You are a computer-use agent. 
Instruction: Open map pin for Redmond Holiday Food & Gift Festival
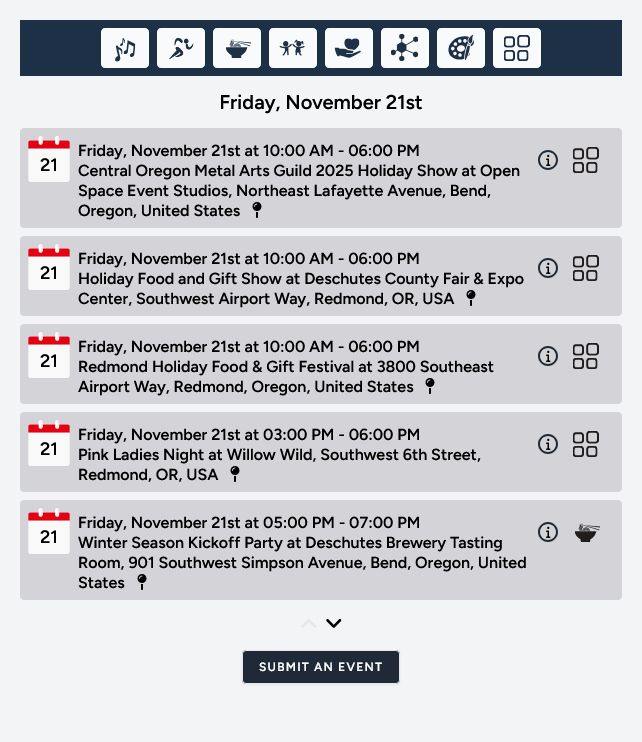point(430,386)
